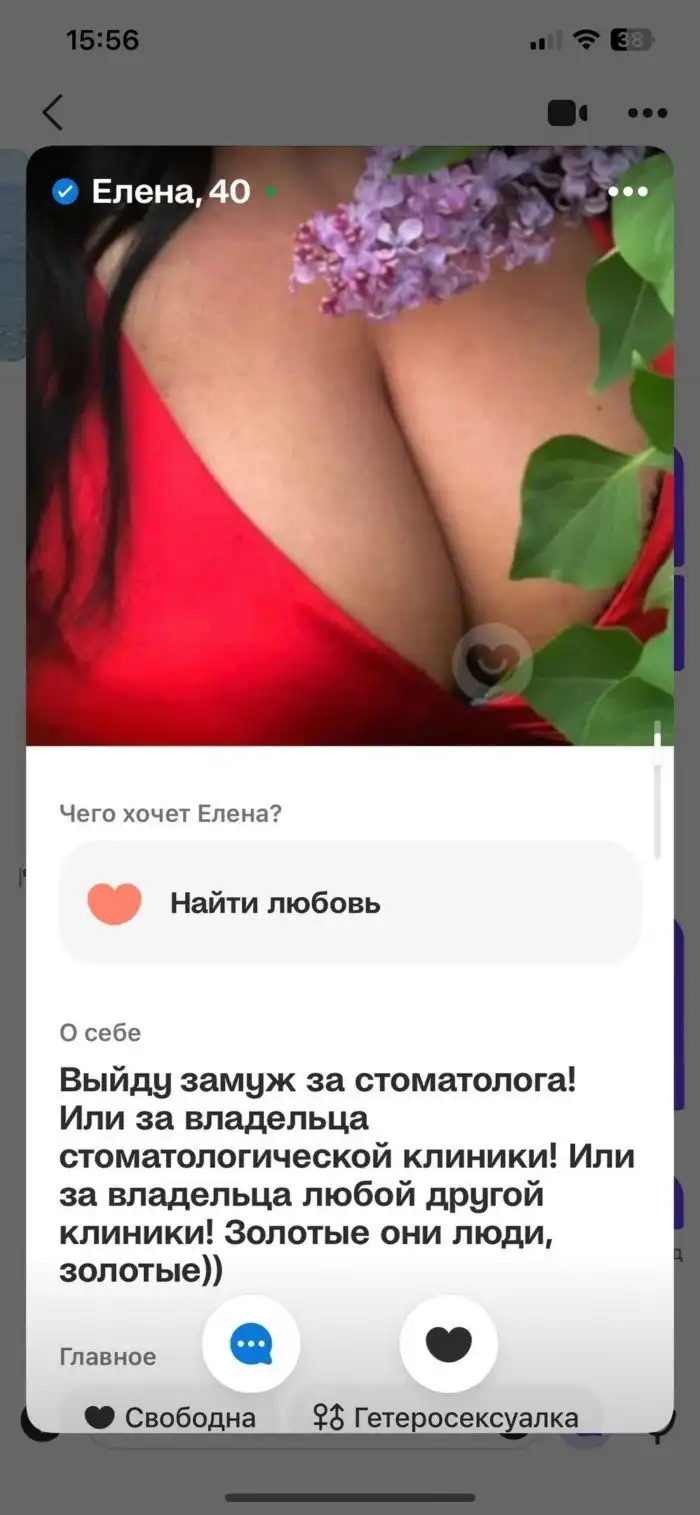Start a video call

[567, 113]
